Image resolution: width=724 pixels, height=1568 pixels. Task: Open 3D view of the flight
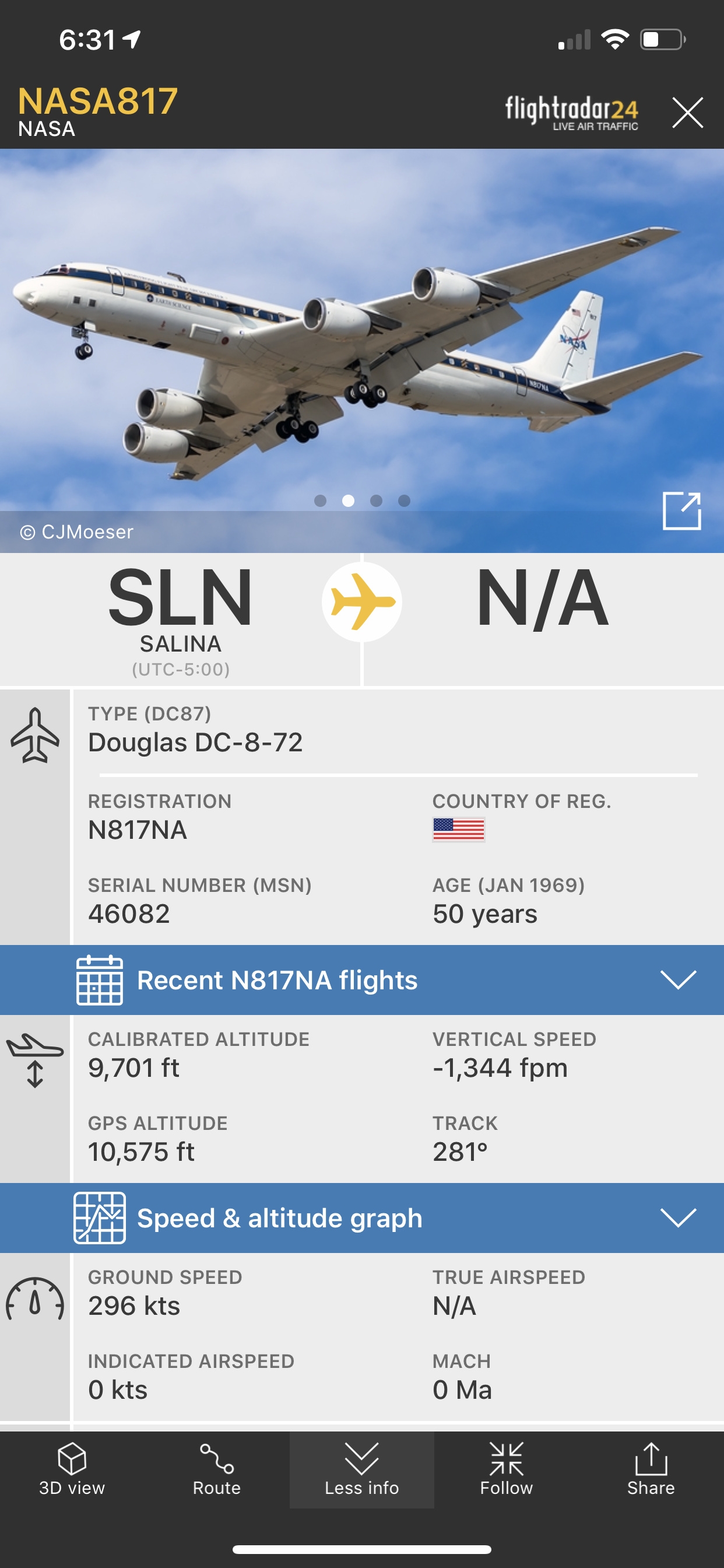tap(72, 1469)
